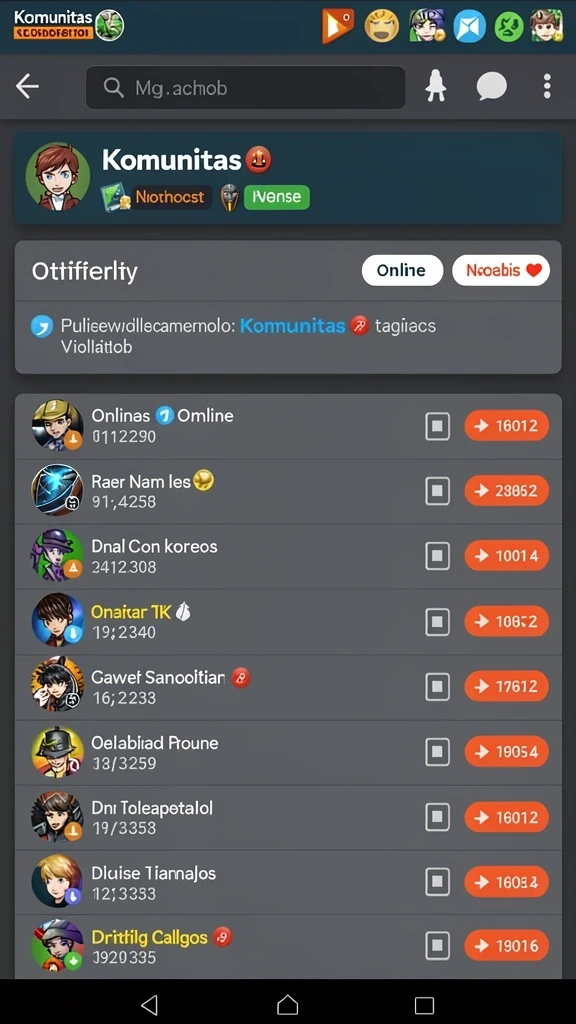Tap the Komunitas link in the announcement

(293, 325)
